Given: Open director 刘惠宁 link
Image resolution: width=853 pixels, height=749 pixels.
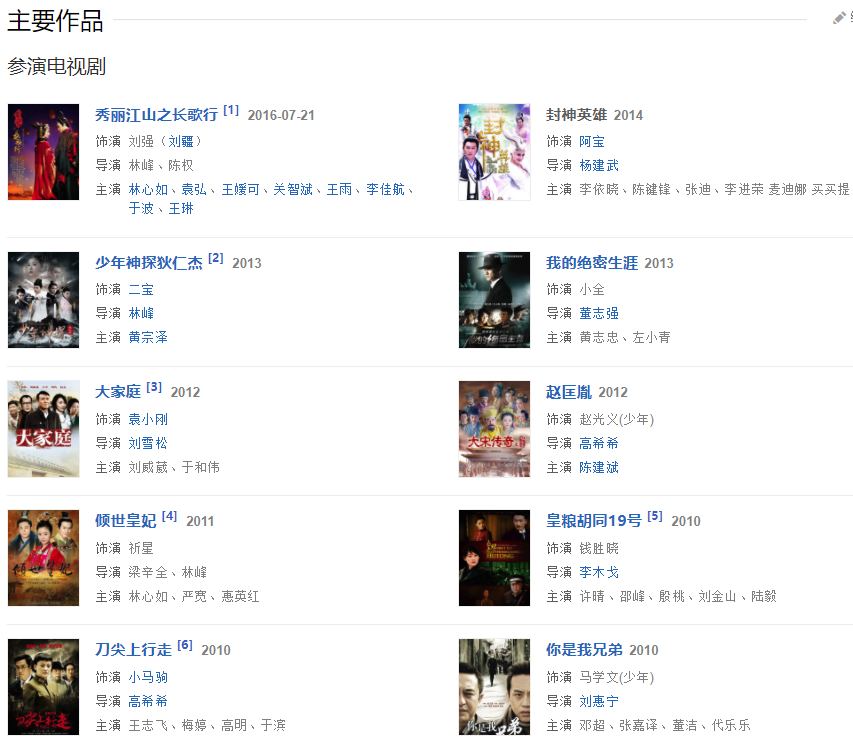Looking at the screenshot, I should [x=599, y=701].
